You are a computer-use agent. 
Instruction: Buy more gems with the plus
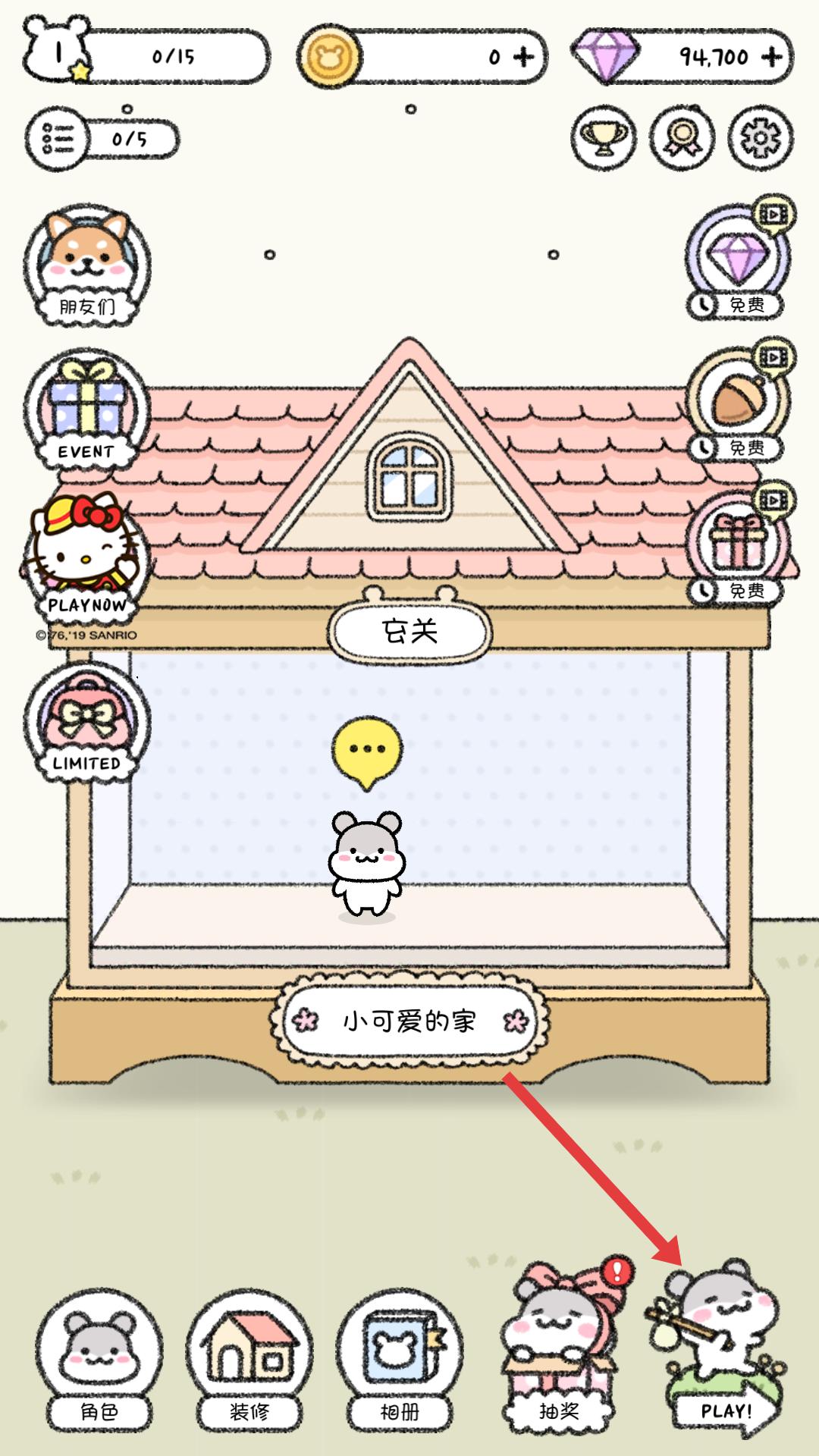771,57
